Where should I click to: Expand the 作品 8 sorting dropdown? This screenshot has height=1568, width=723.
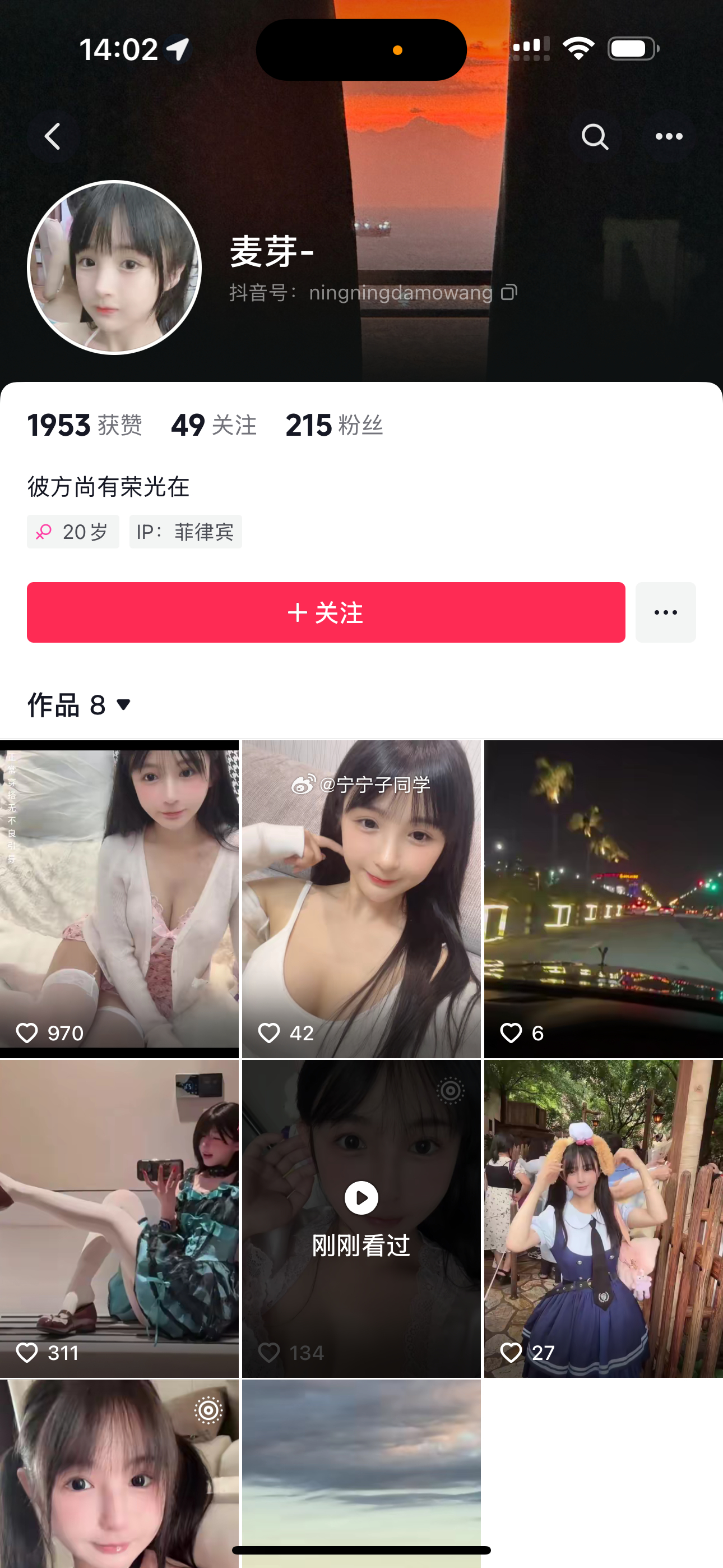(x=123, y=705)
